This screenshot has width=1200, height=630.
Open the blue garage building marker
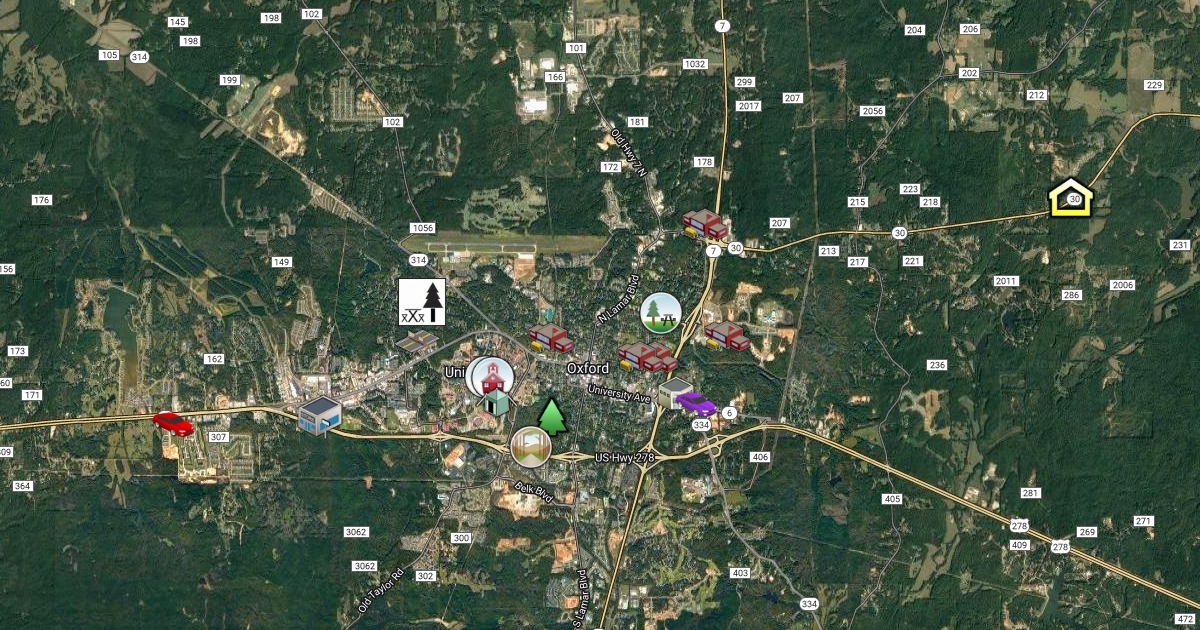(x=320, y=414)
